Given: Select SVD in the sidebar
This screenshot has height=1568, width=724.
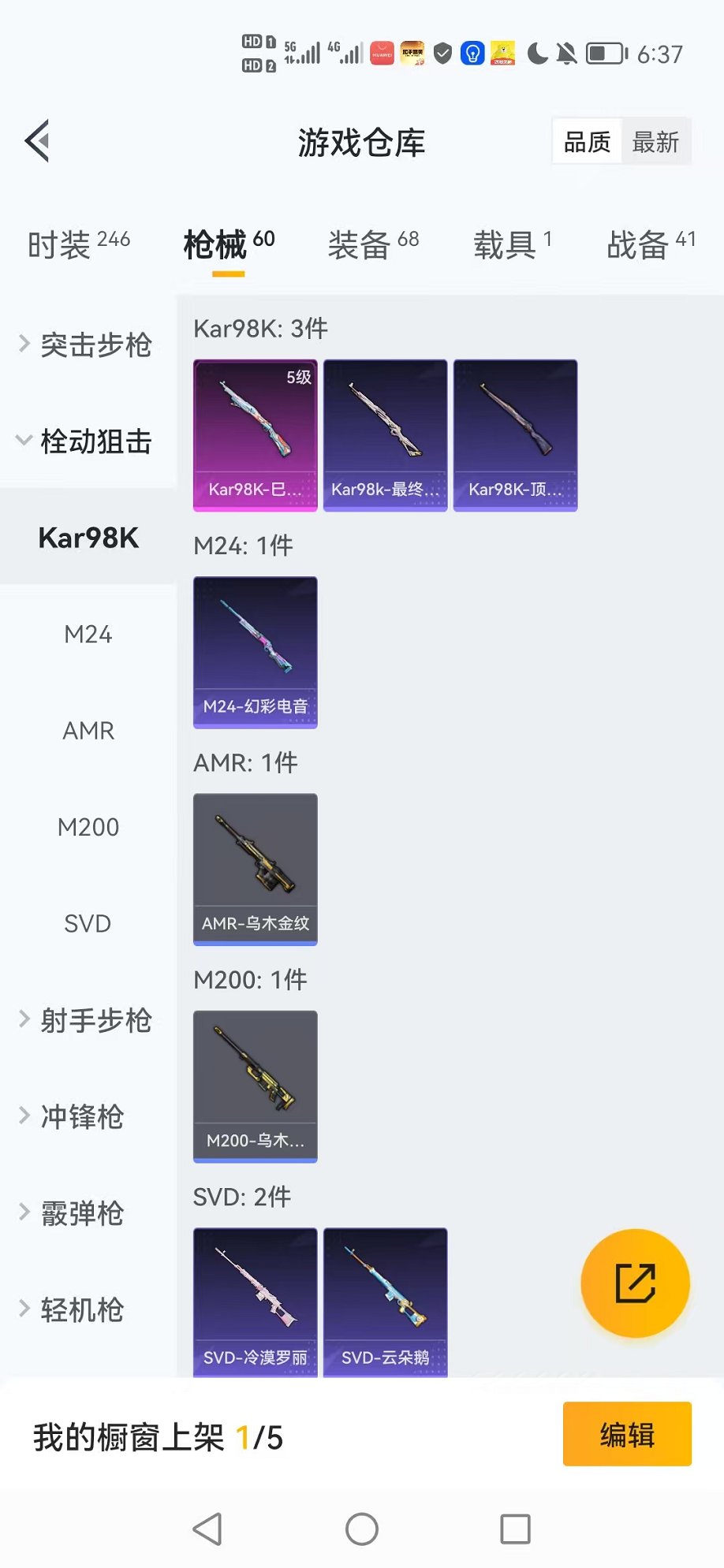Looking at the screenshot, I should click(88, 923).
